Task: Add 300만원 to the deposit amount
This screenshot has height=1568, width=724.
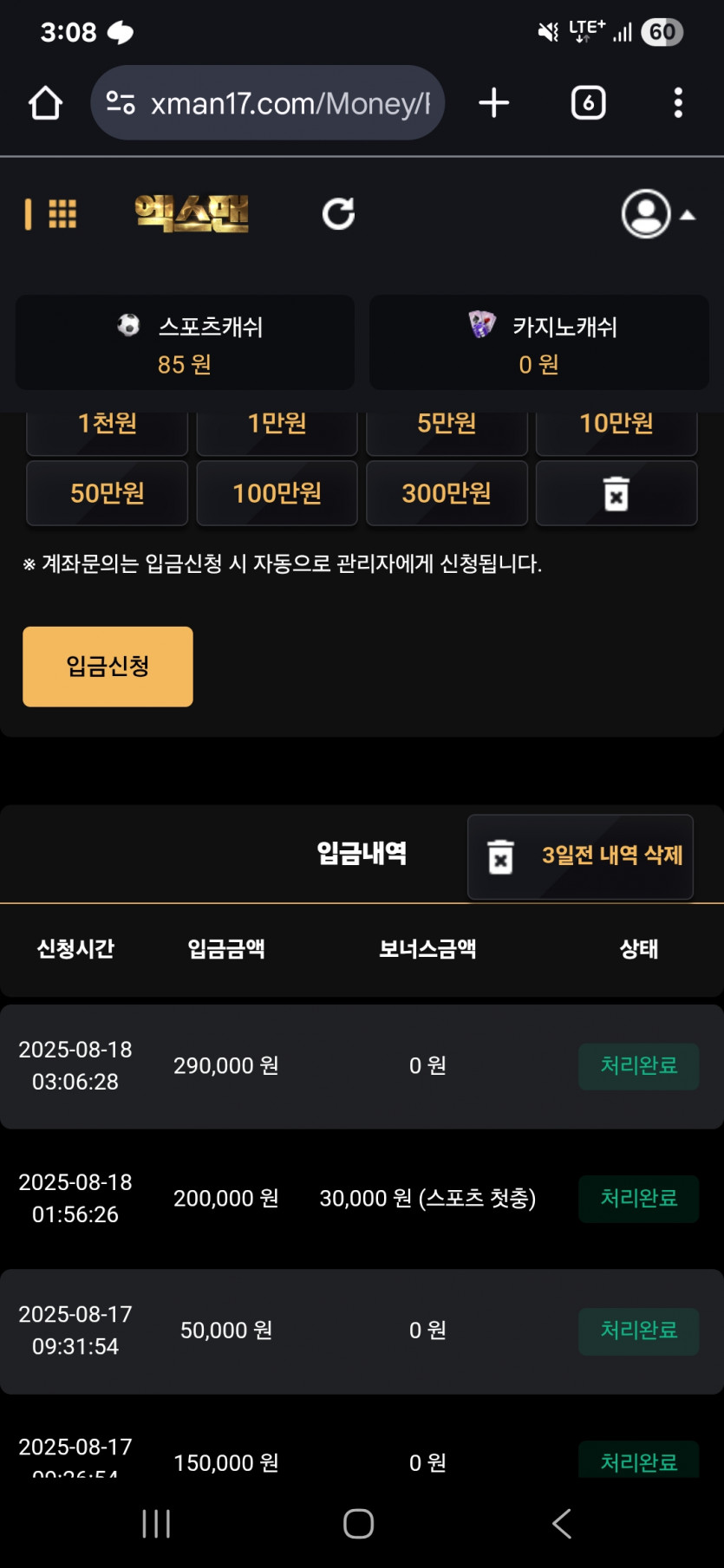Action: 447,493
